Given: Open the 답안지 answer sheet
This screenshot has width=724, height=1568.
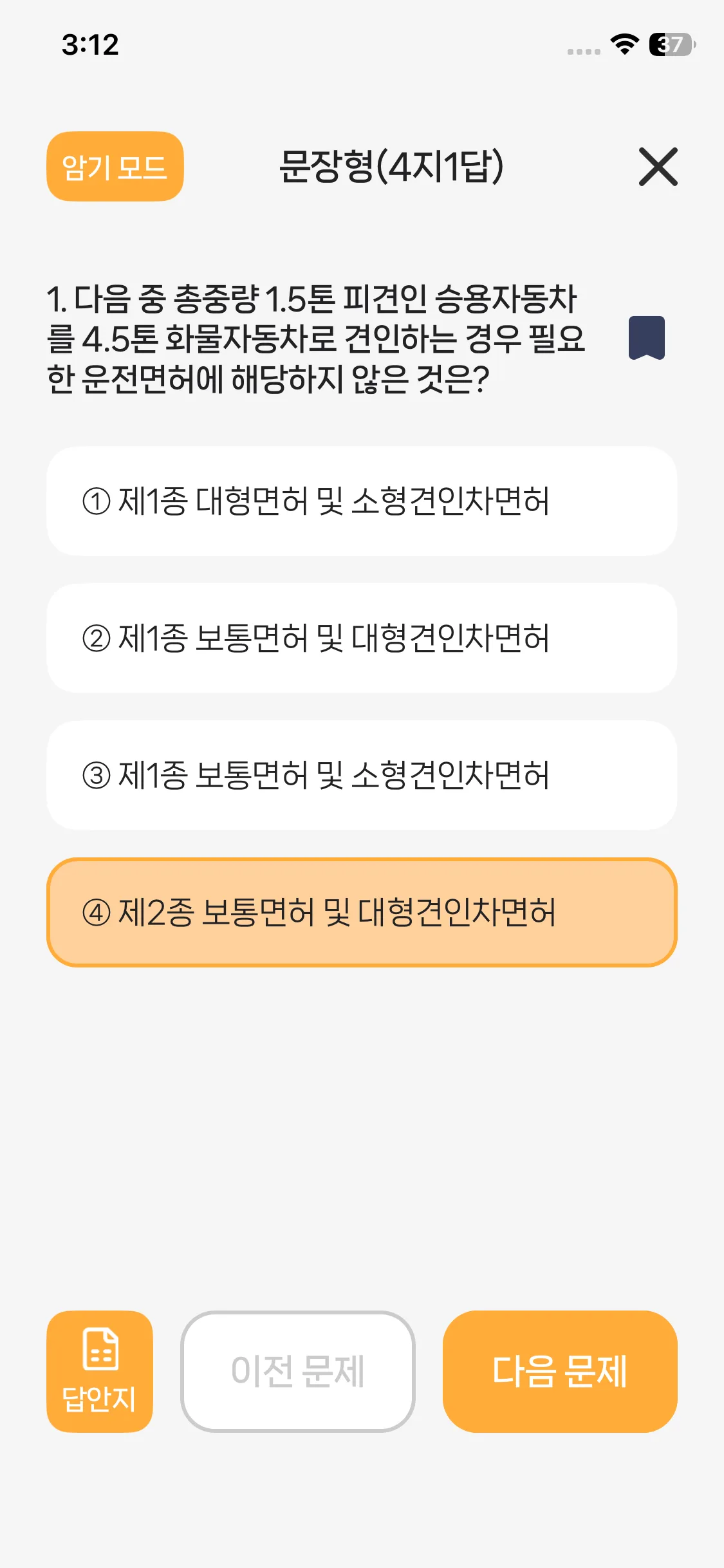Looking at the screenshot, I should pyautogui.click(x=100, y=1372).
